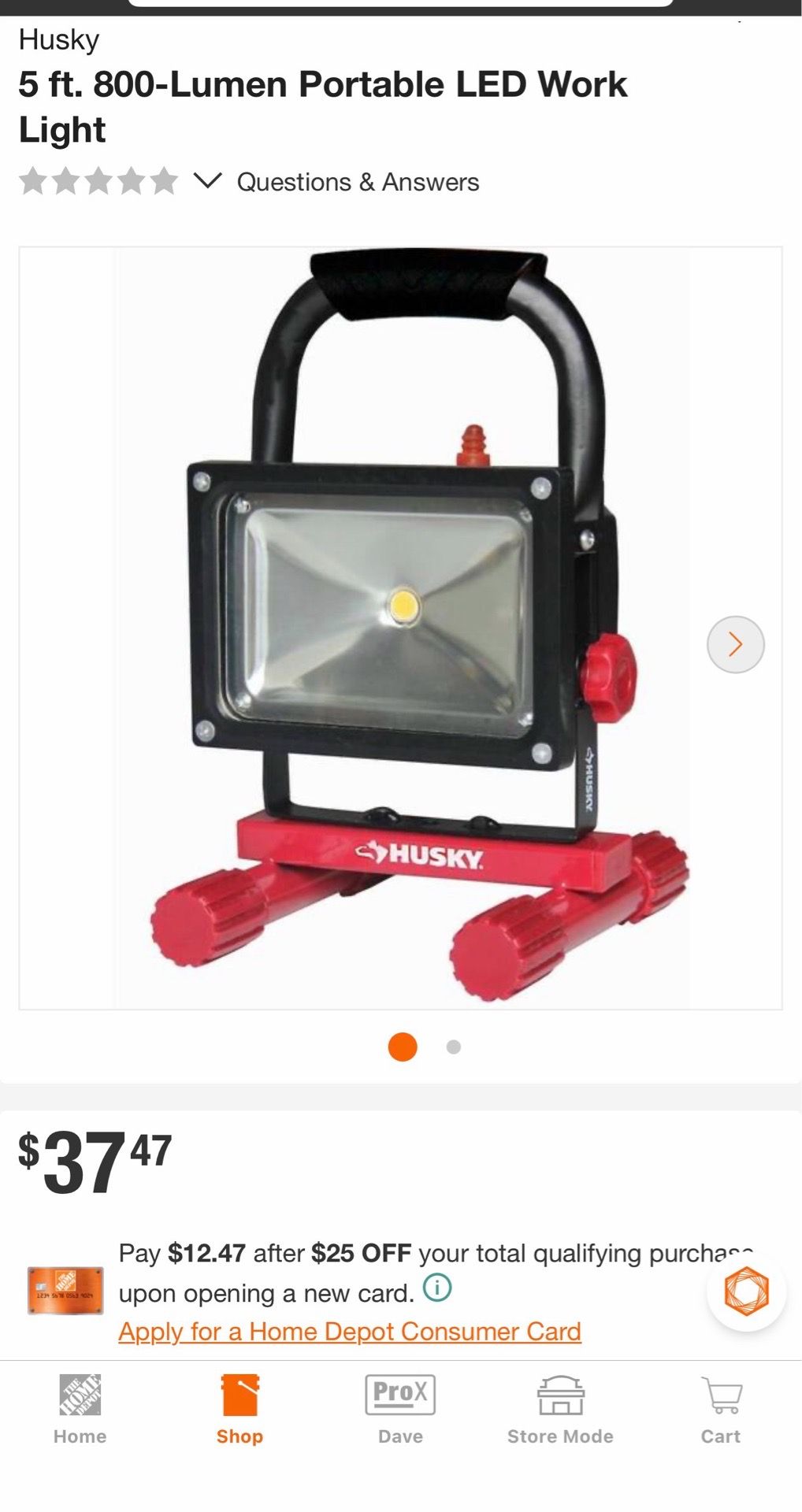Screen dimensions: 802x1512
Task: Select the second image page dot
Action: (453, 1047)
